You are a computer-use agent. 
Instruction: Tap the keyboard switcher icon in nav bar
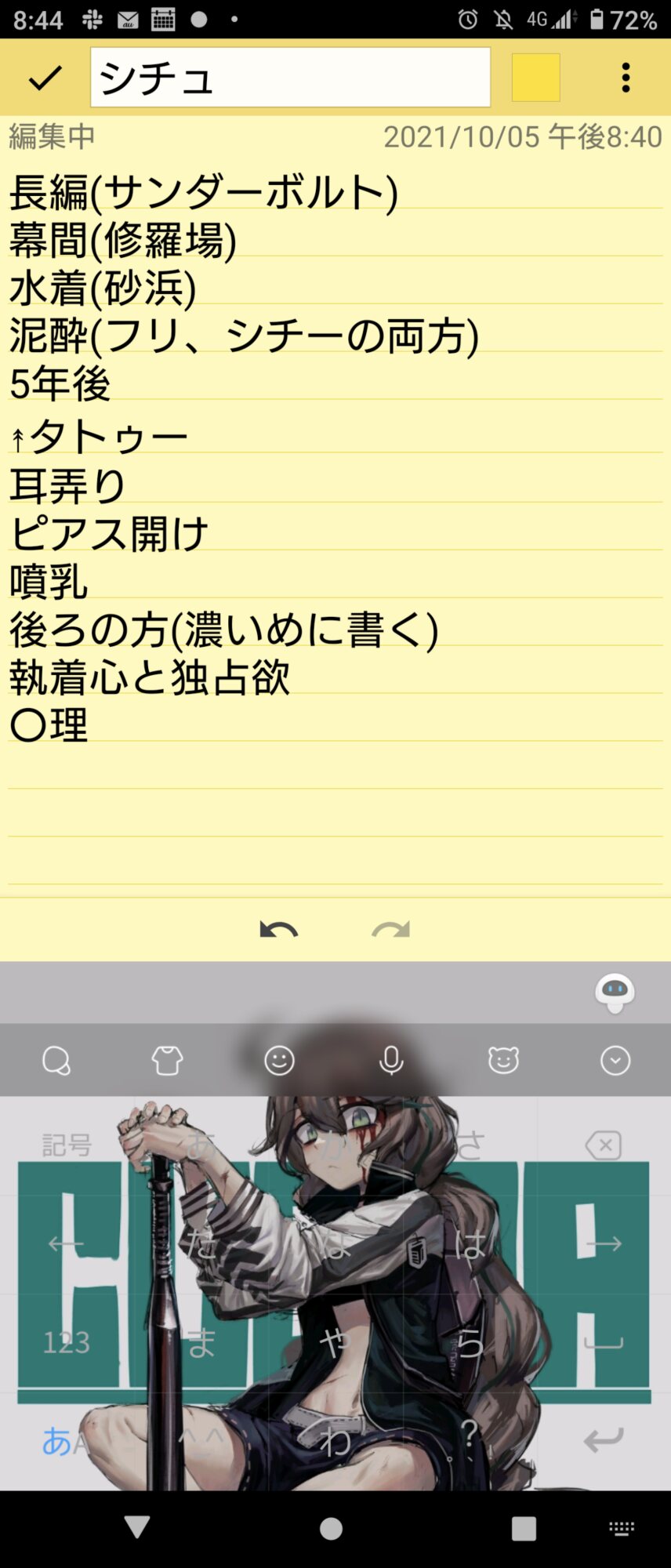coord(622,1528)
